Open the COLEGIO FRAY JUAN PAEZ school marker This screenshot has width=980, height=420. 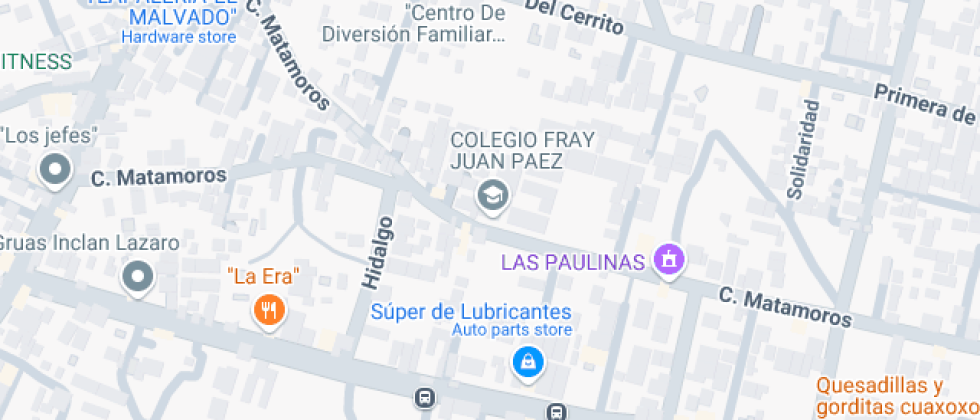pyautogui.click(x=491, y=195)
